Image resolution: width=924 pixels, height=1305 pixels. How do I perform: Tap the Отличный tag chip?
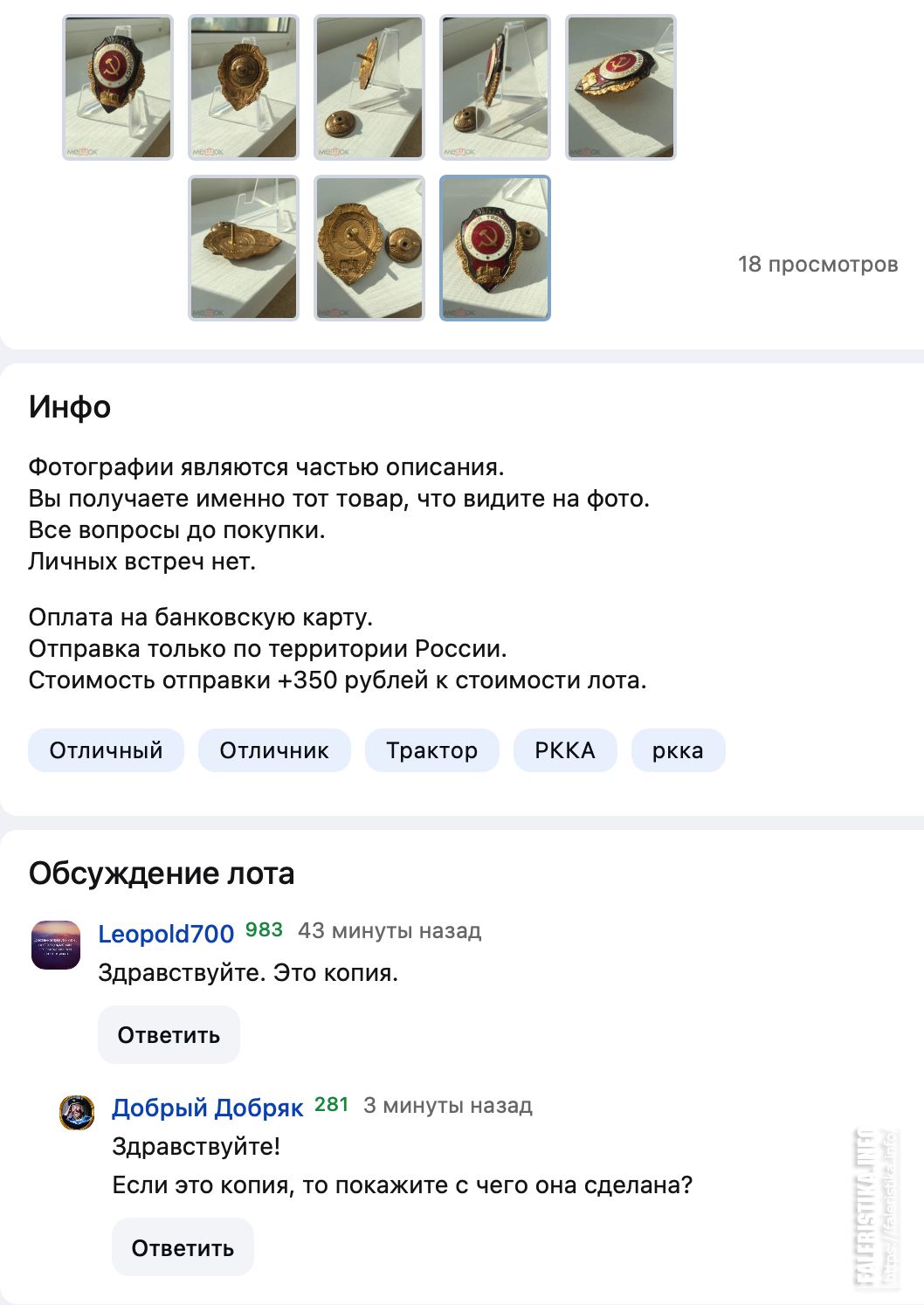106,750
